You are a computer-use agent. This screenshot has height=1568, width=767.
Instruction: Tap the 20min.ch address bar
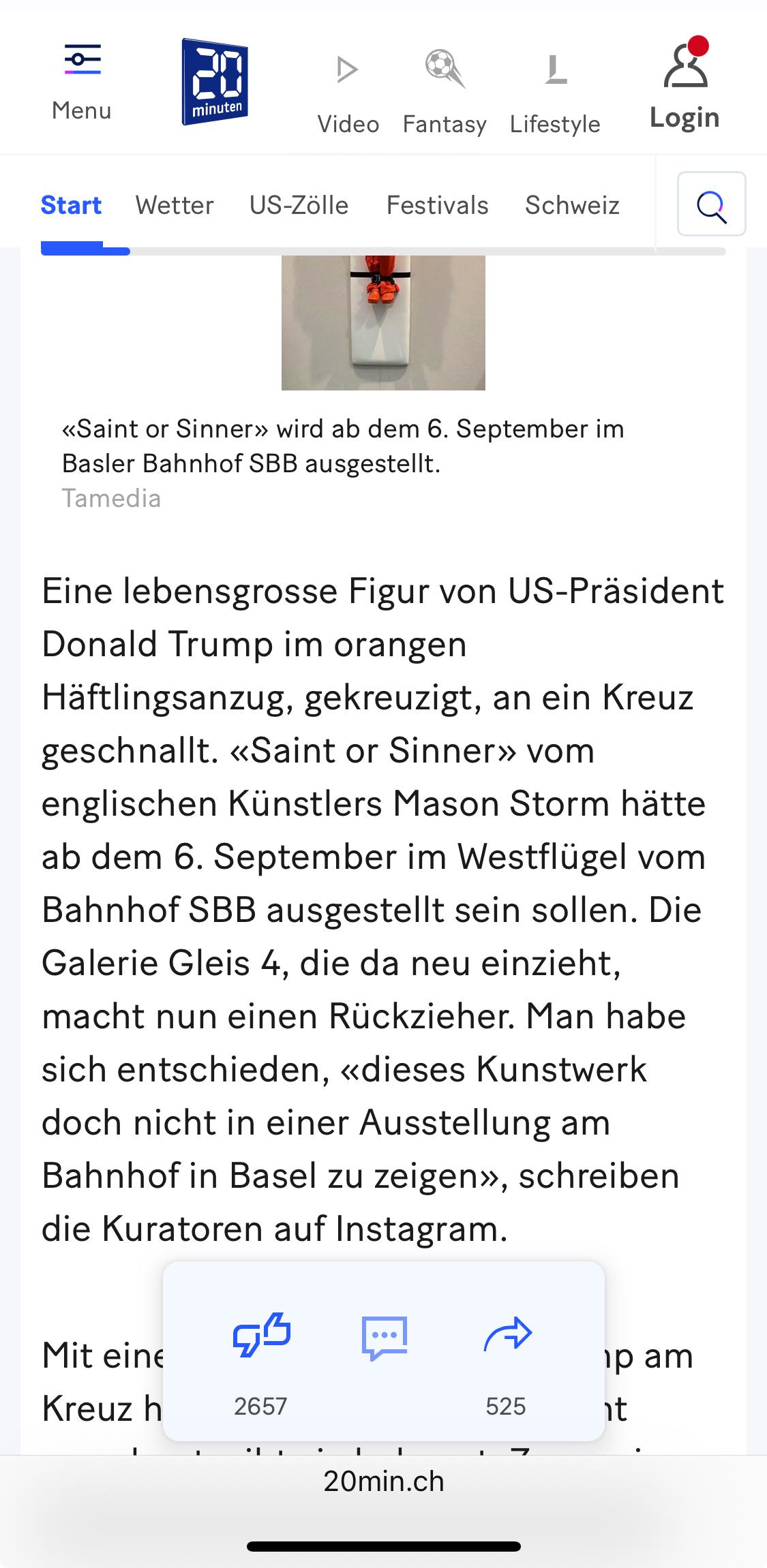(x=383, y=1481)
